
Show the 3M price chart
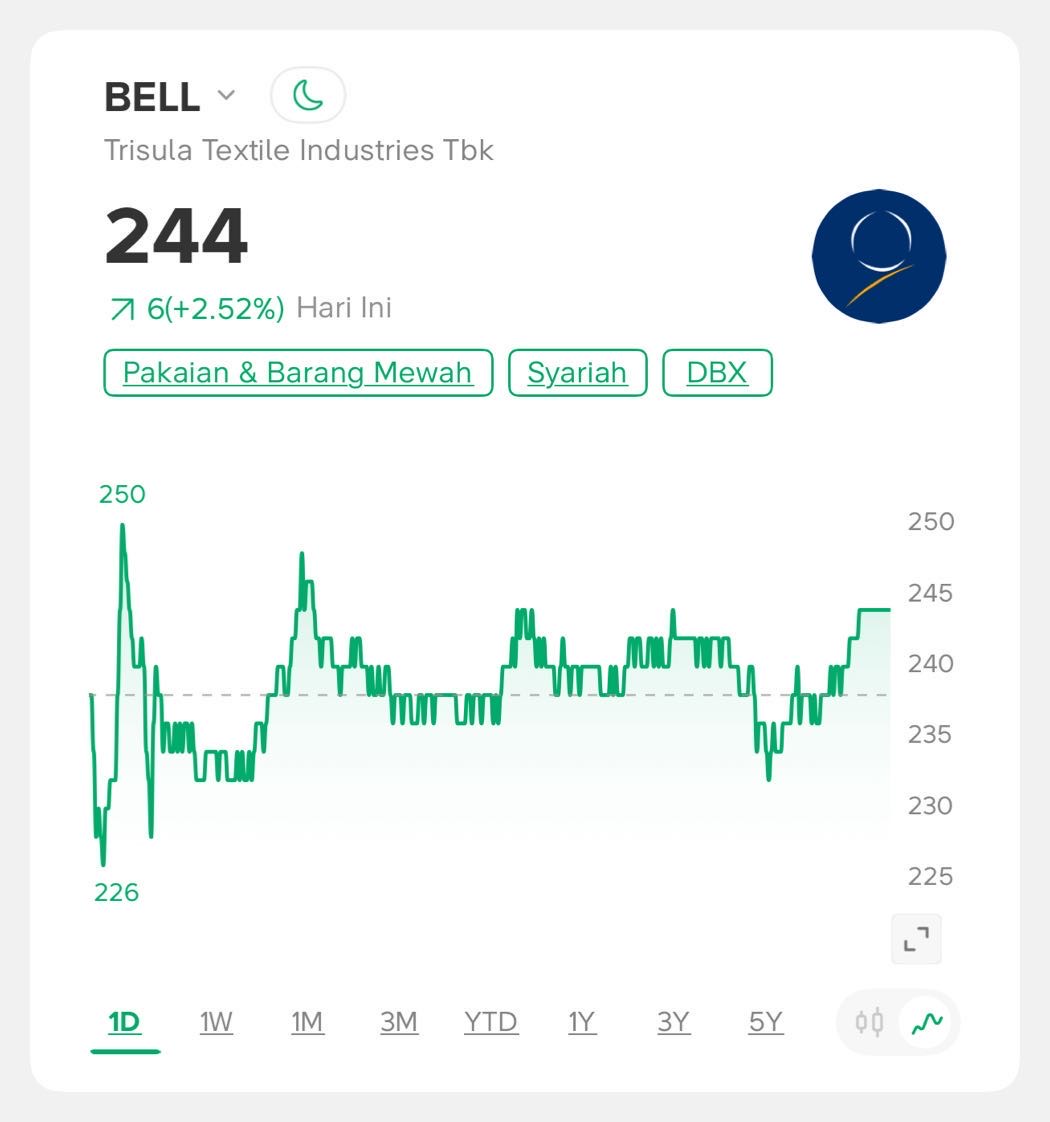tap(399, 1022)
